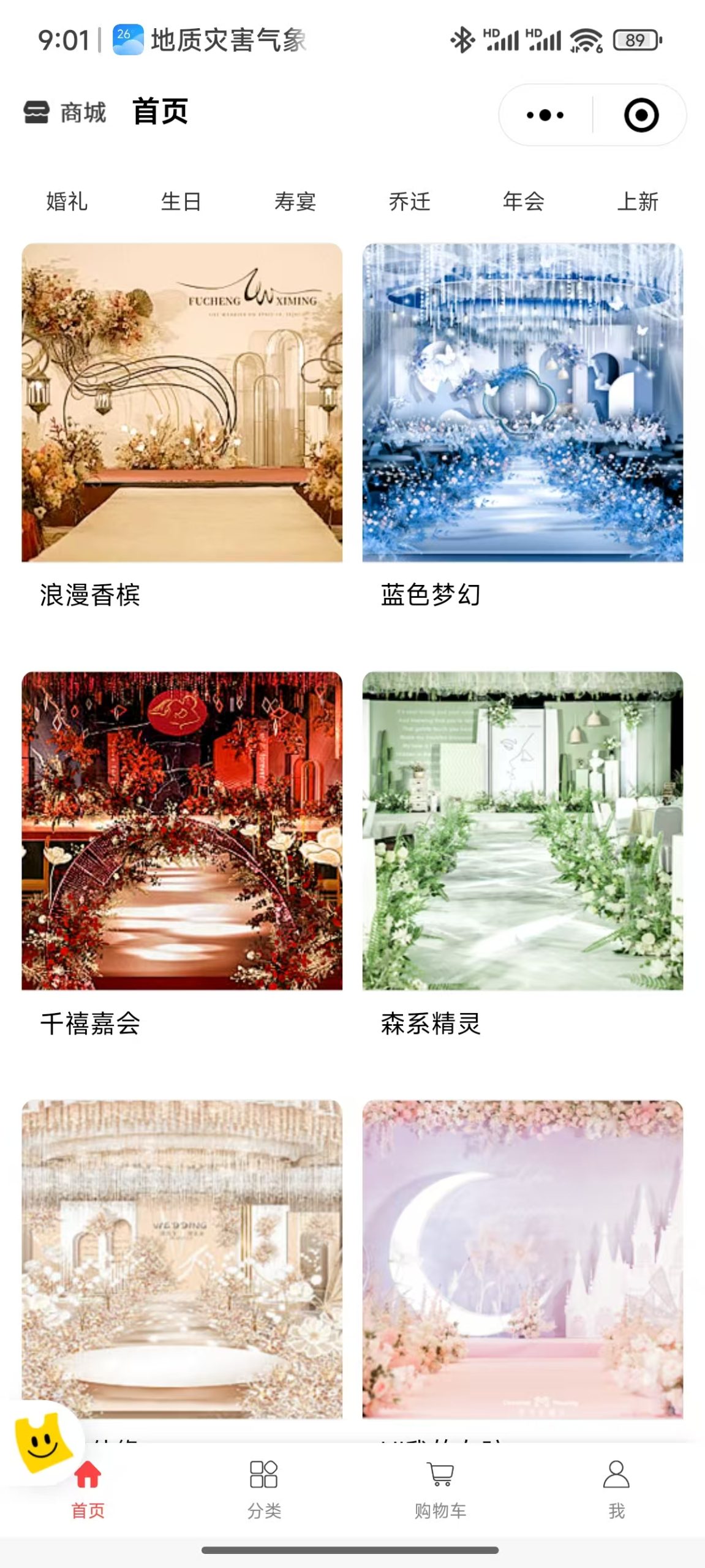The width and height of the screenshot is (705, 1568).
Task: Choose the 乔迁 category
Action: click(410, 202)
